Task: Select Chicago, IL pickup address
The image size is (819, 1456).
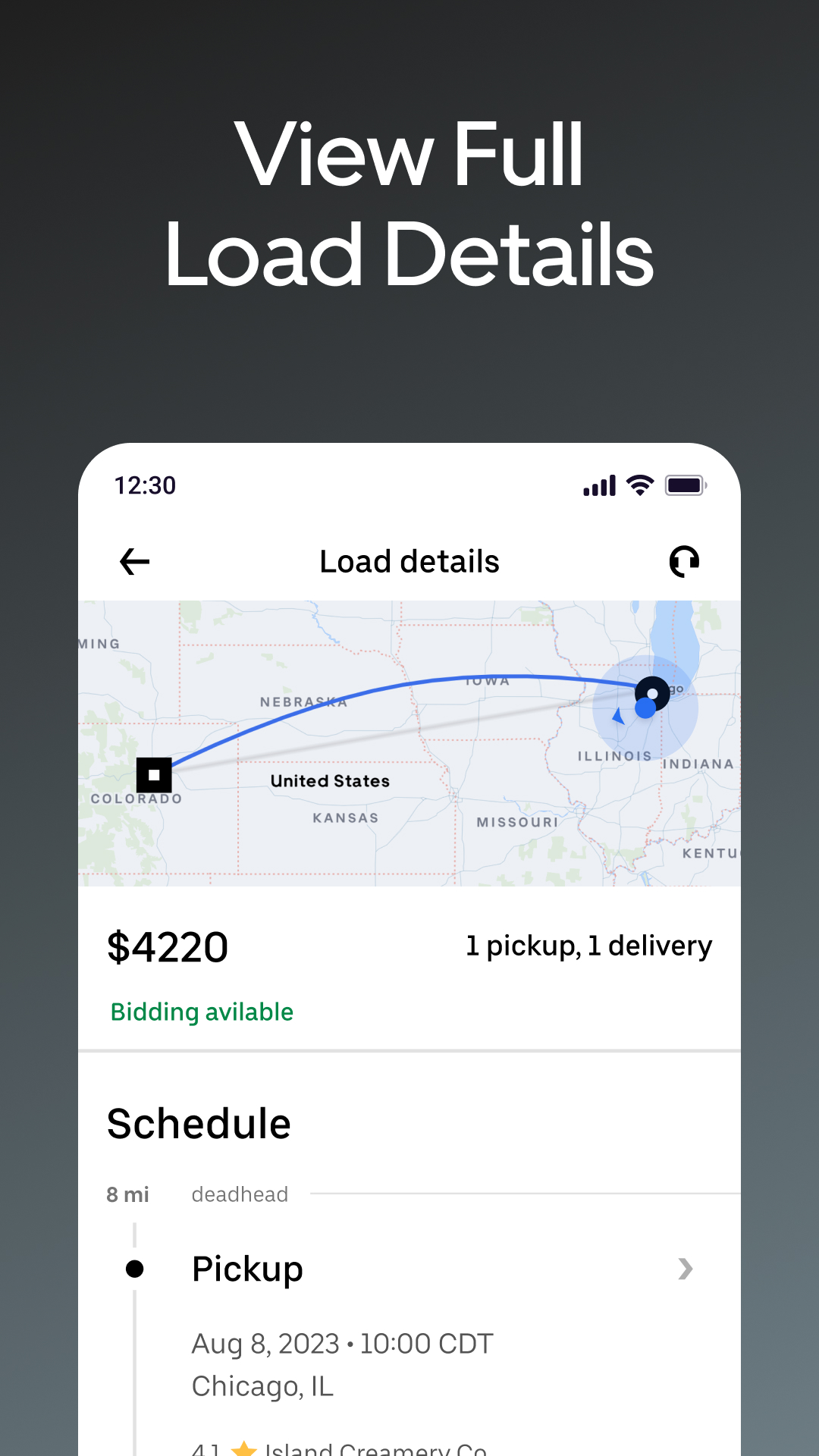Action: point(262,1385)
